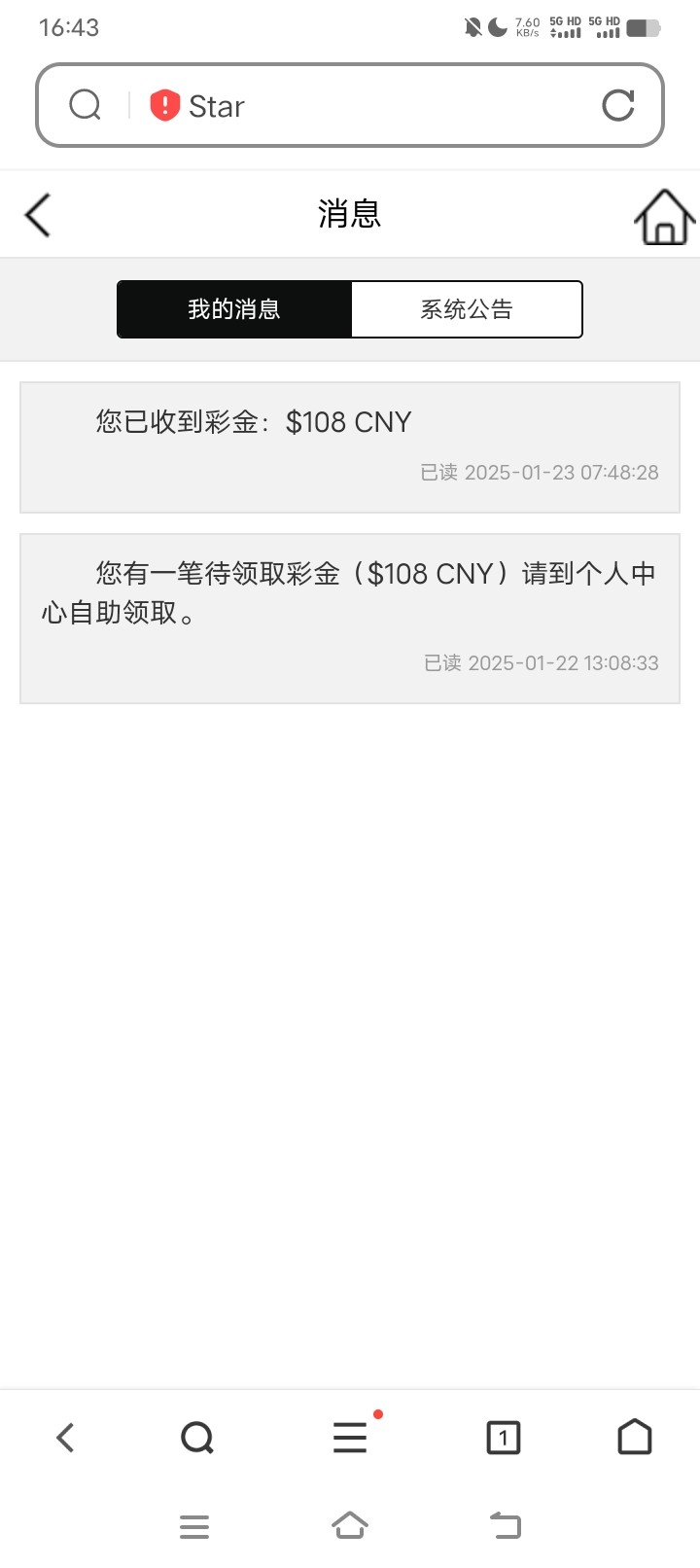Go to the phone's home screen
Viewport: 700px width, 1568px height.
(350, 1526)
